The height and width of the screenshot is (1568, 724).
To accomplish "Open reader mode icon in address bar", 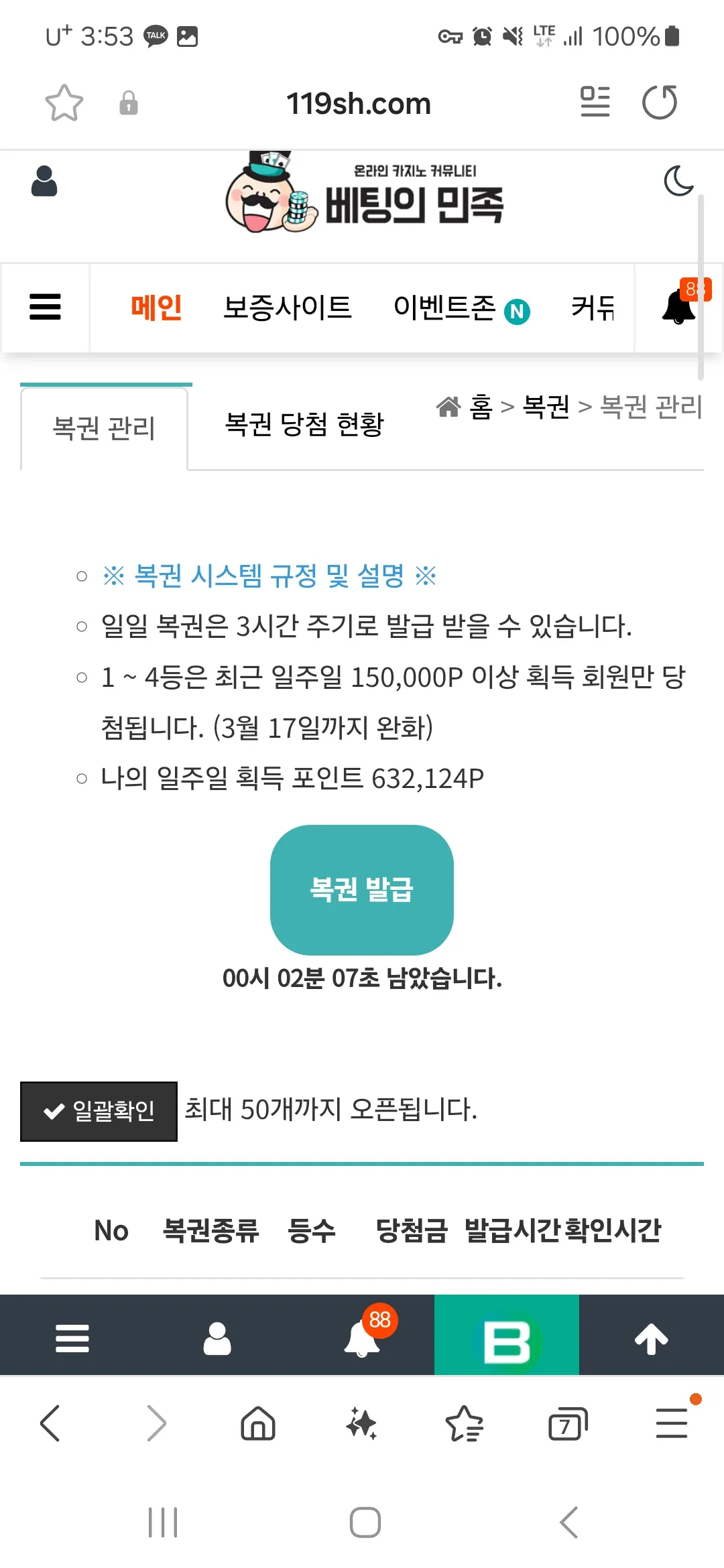I will pyautogui.click(x=595, y=102).
